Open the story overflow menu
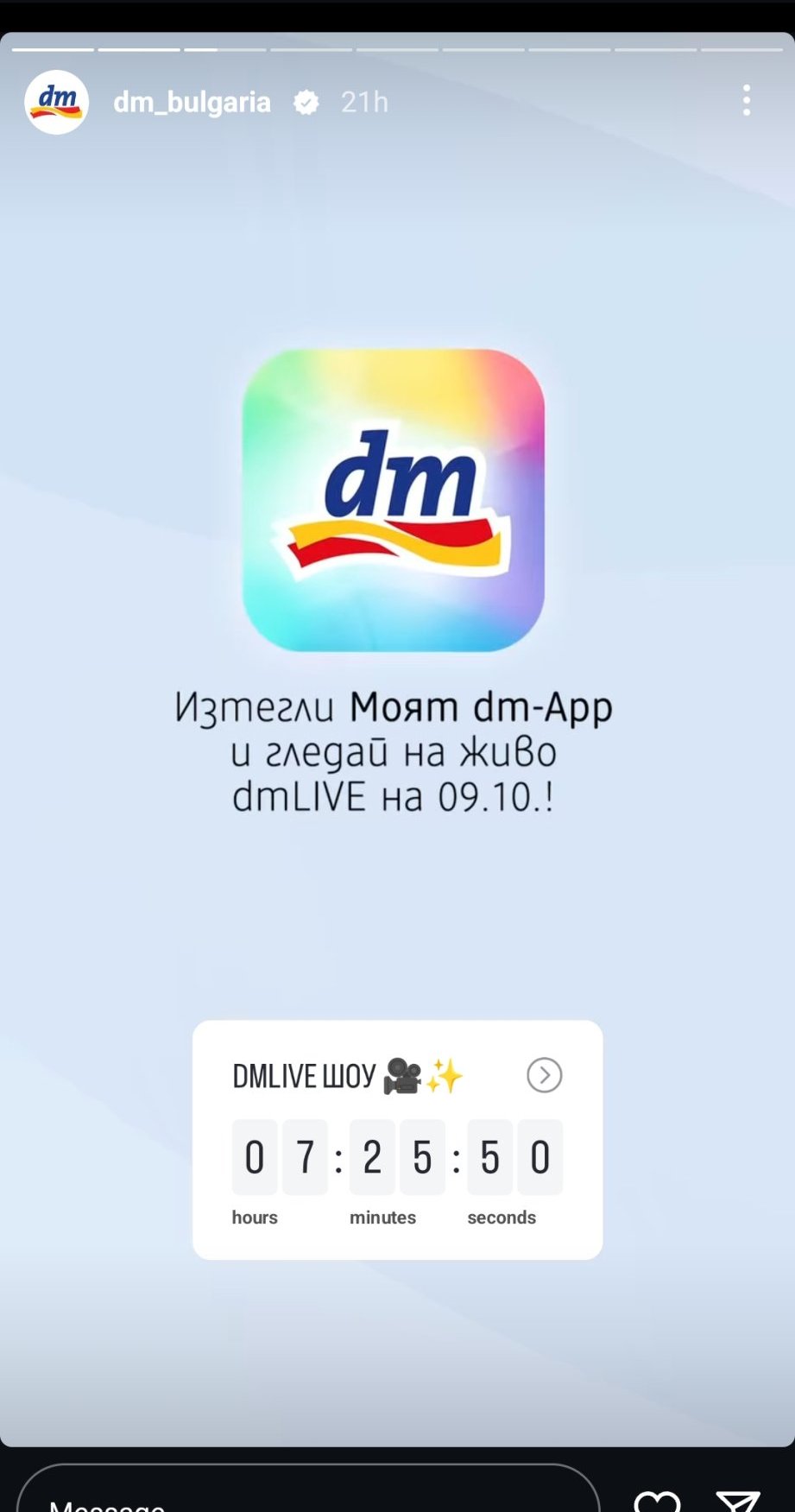 [747, 101]
